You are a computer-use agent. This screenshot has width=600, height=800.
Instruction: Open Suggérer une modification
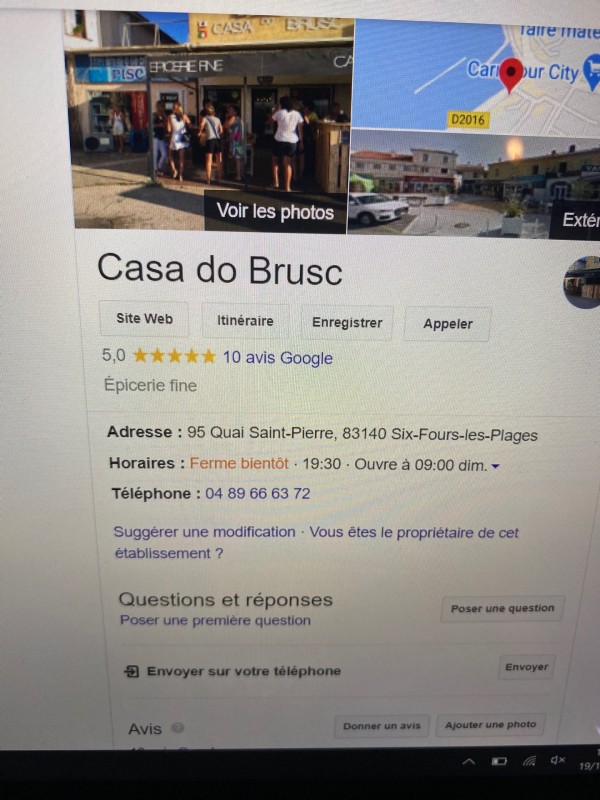pyautogui.click(x=204, y=532)
